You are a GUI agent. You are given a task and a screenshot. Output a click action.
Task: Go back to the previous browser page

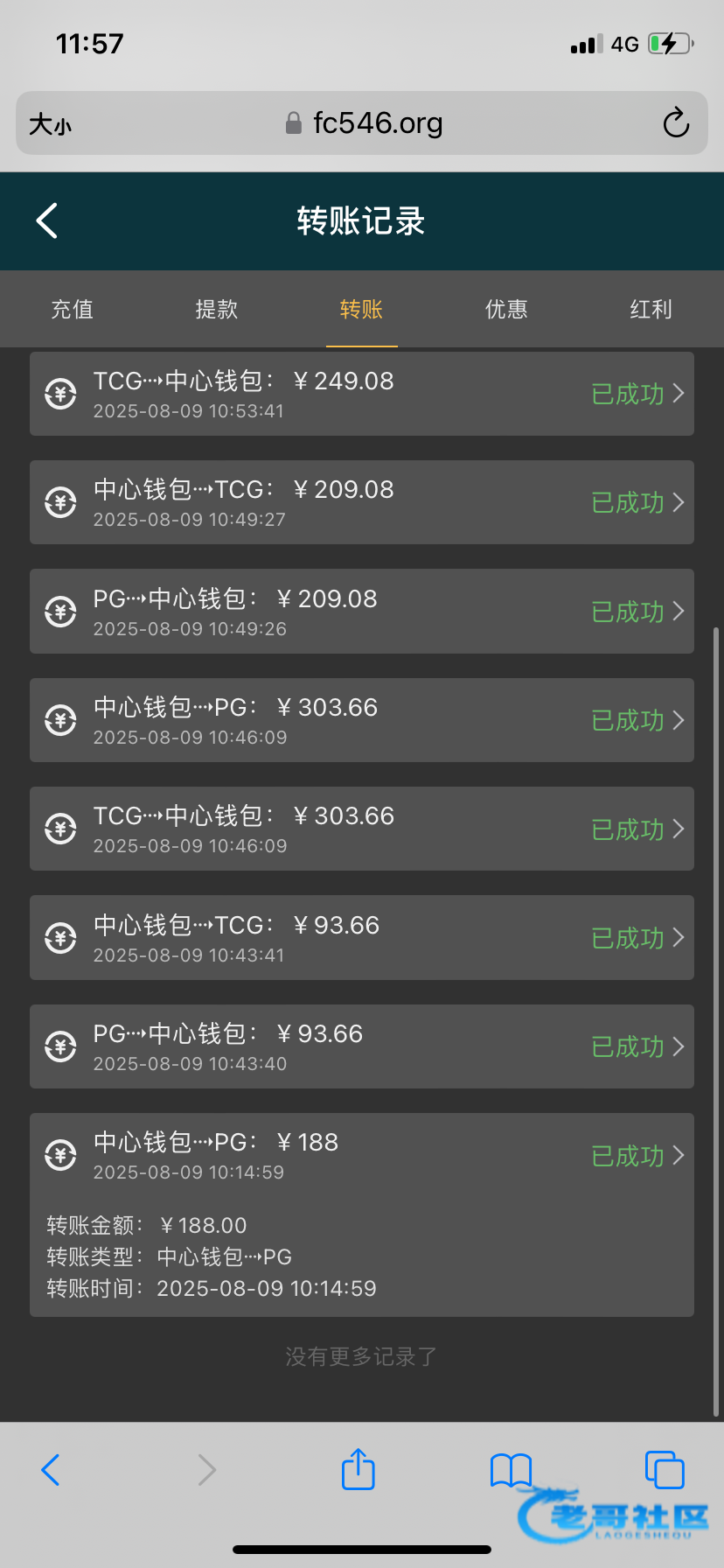(51, 1469)
